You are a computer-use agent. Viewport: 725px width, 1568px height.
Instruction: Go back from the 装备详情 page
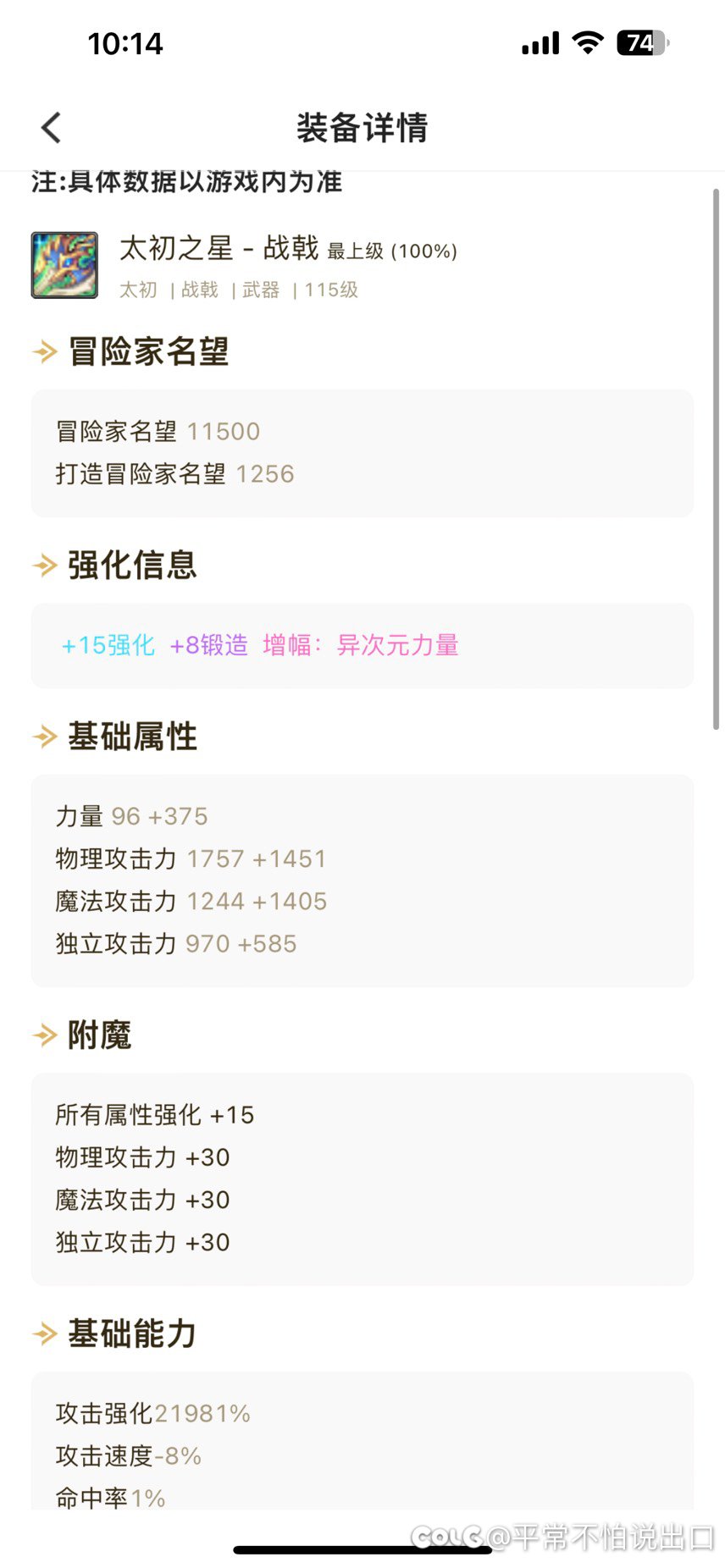(52, 128)
